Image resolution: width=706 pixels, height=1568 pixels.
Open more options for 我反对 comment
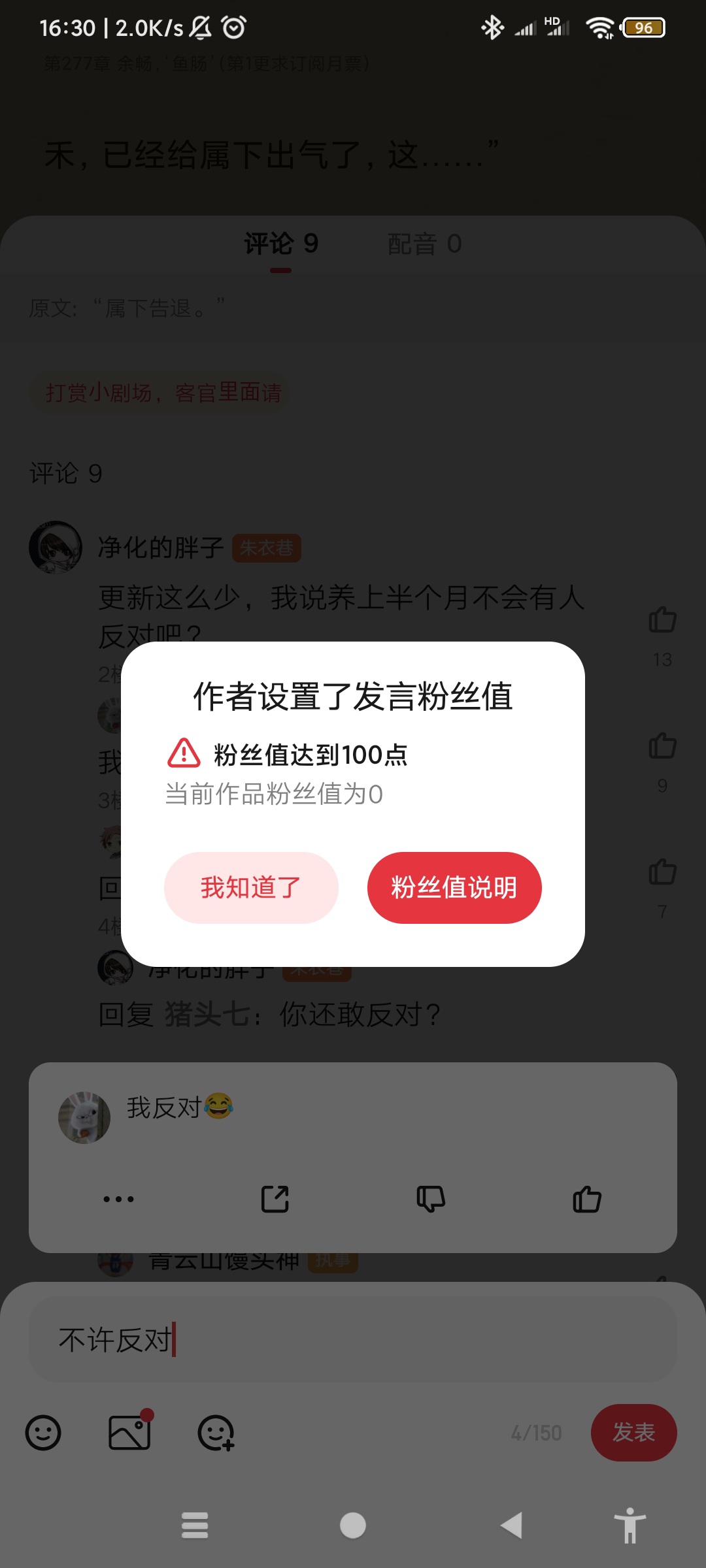[x=119, y=1199]
